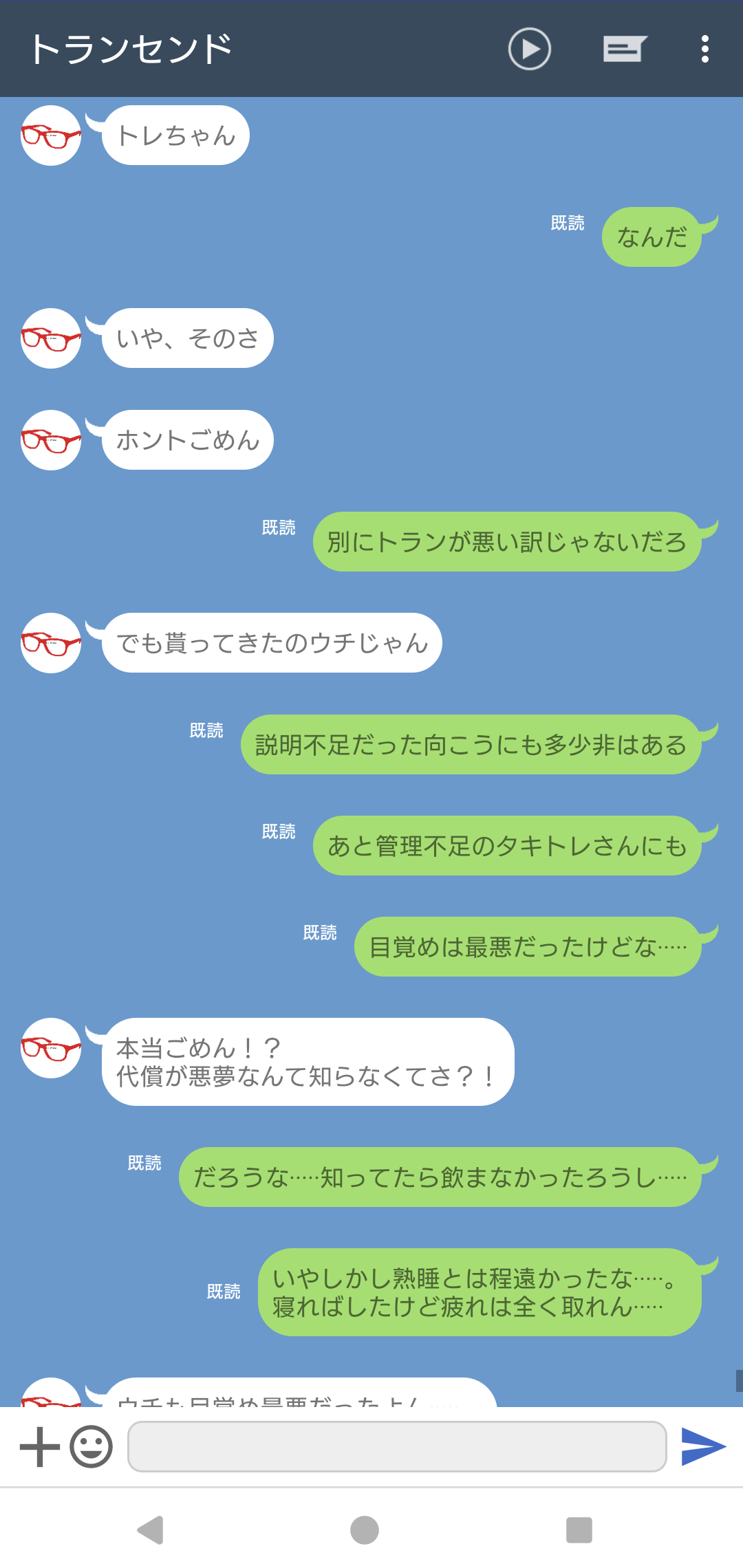Viewport: 743px width, 1568px height.
Task: Focus the message text input field
Action: tap(397, 1447)
